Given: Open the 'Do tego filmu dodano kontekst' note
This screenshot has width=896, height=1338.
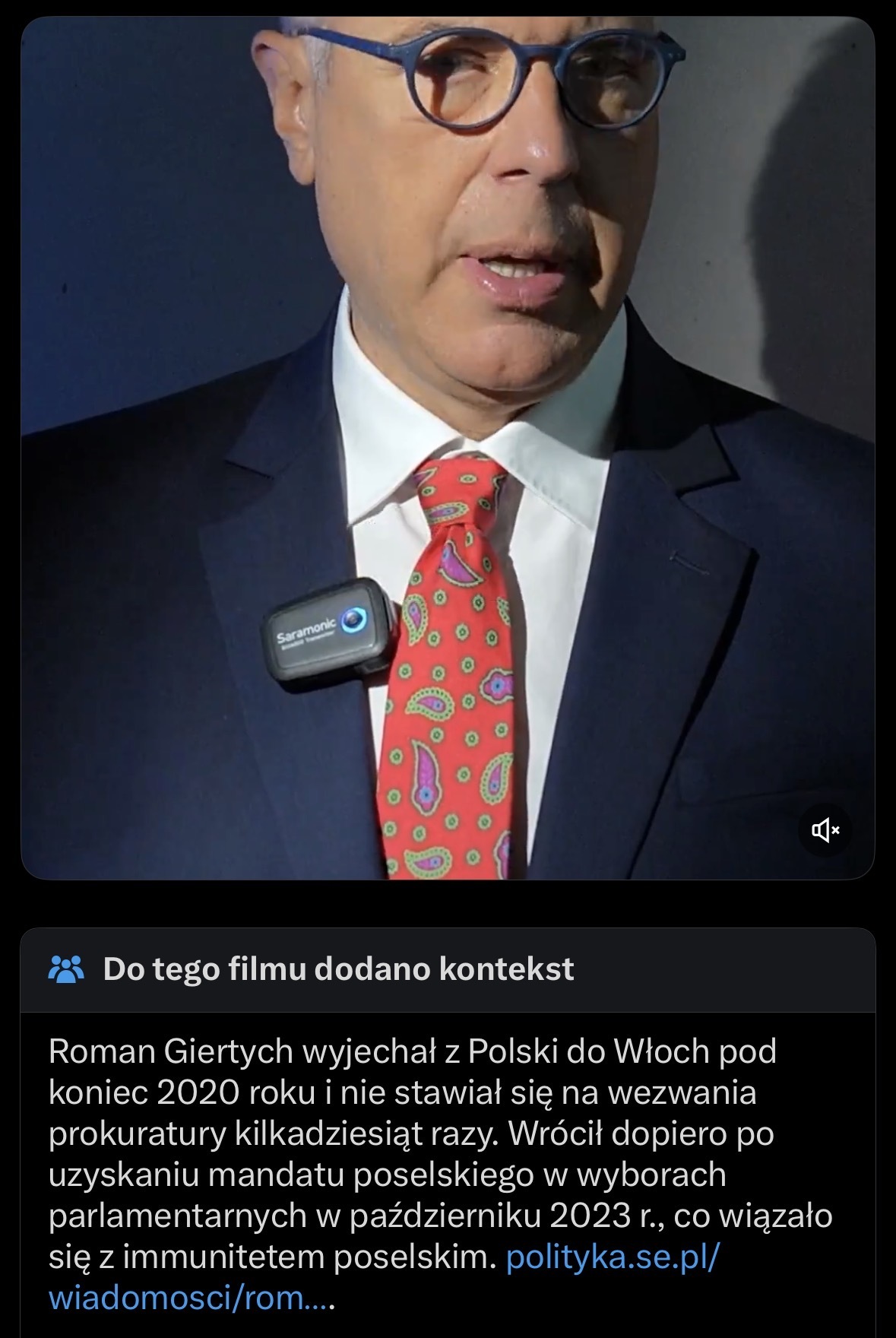Looking at the screenshot, I should pyautogui.click(x=338, y=969).
